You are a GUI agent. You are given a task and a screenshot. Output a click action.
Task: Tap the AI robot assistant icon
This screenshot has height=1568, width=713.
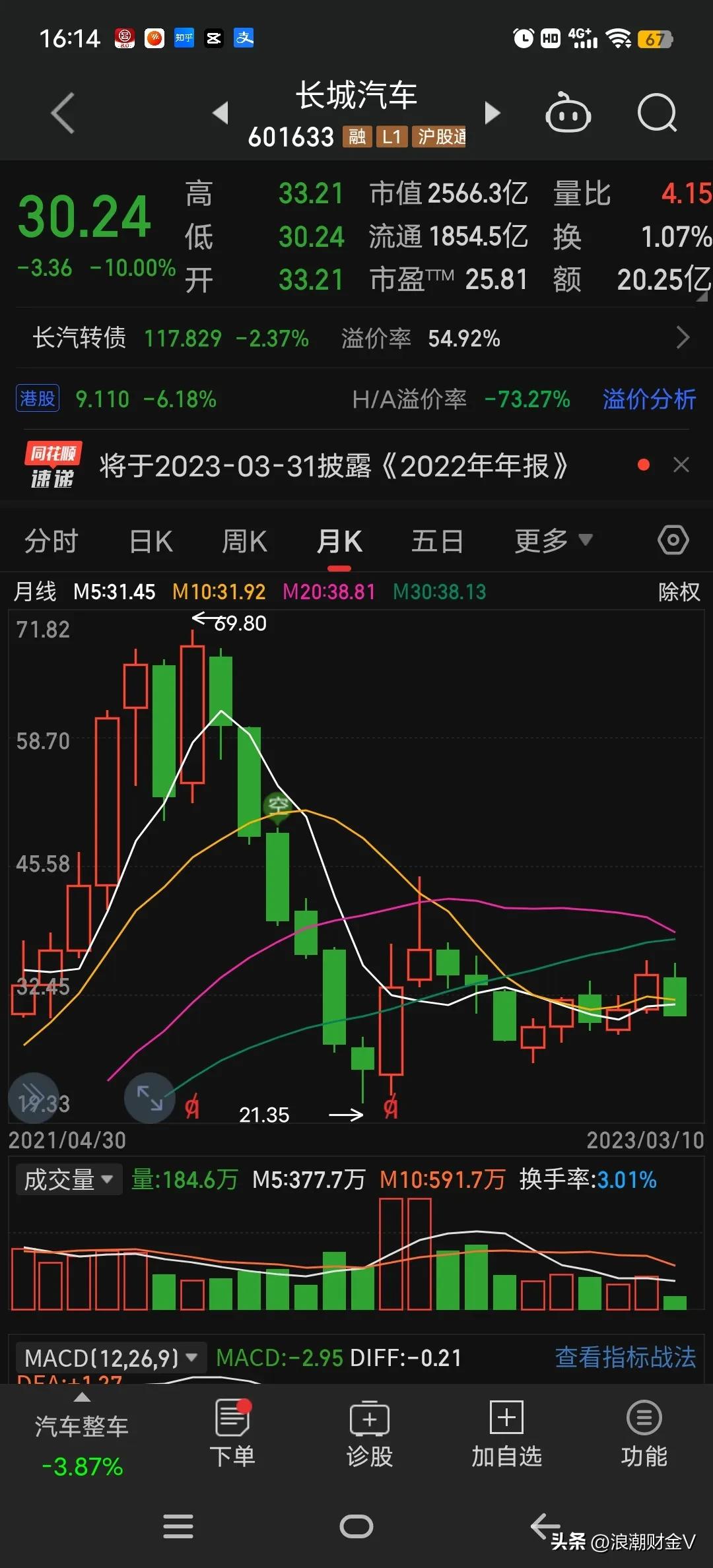click(568, 114)
